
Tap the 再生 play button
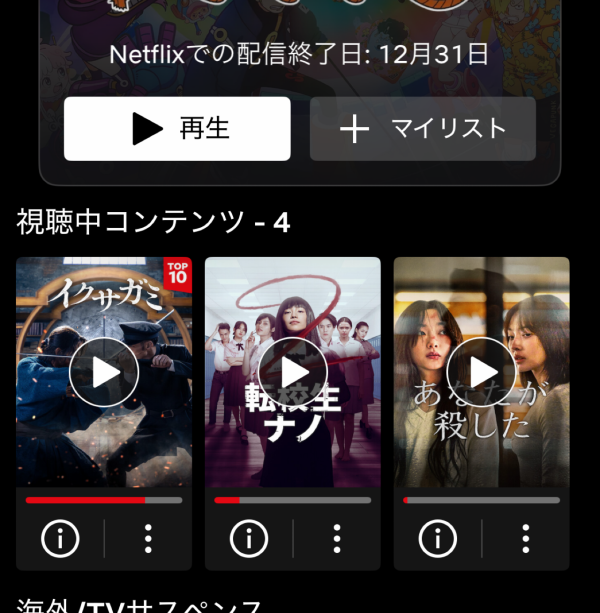coord(177,129)
